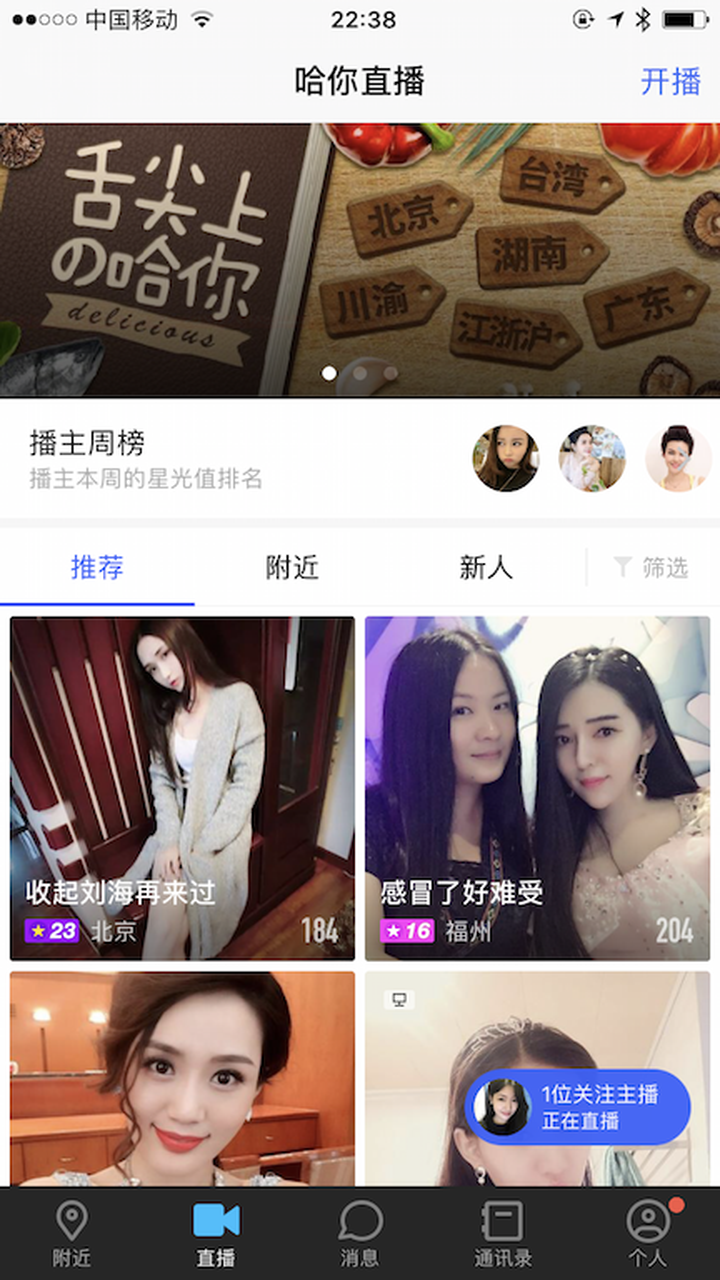The height and width of the screenshot is (1280, 720).
Task: Open the 1位关注主播正在直播 bubble
Action: tap(578, 1107)
